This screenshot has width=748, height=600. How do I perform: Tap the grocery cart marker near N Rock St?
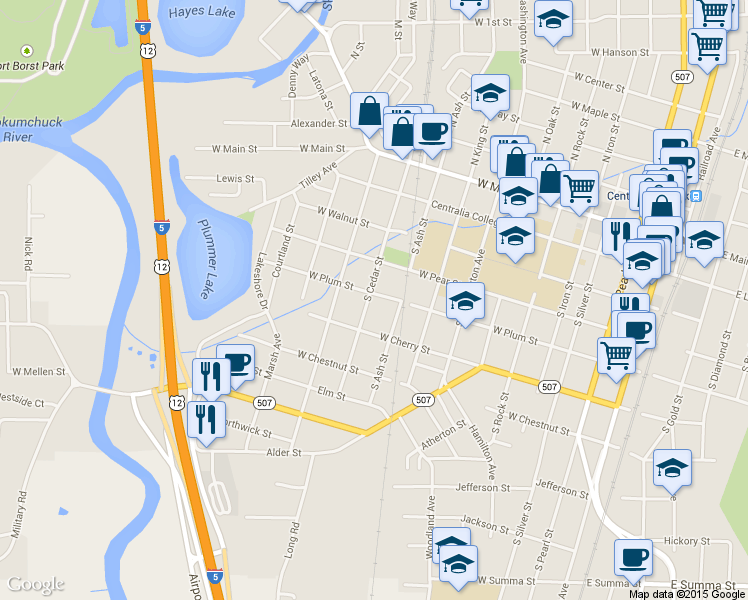click(x=579, y=192)
